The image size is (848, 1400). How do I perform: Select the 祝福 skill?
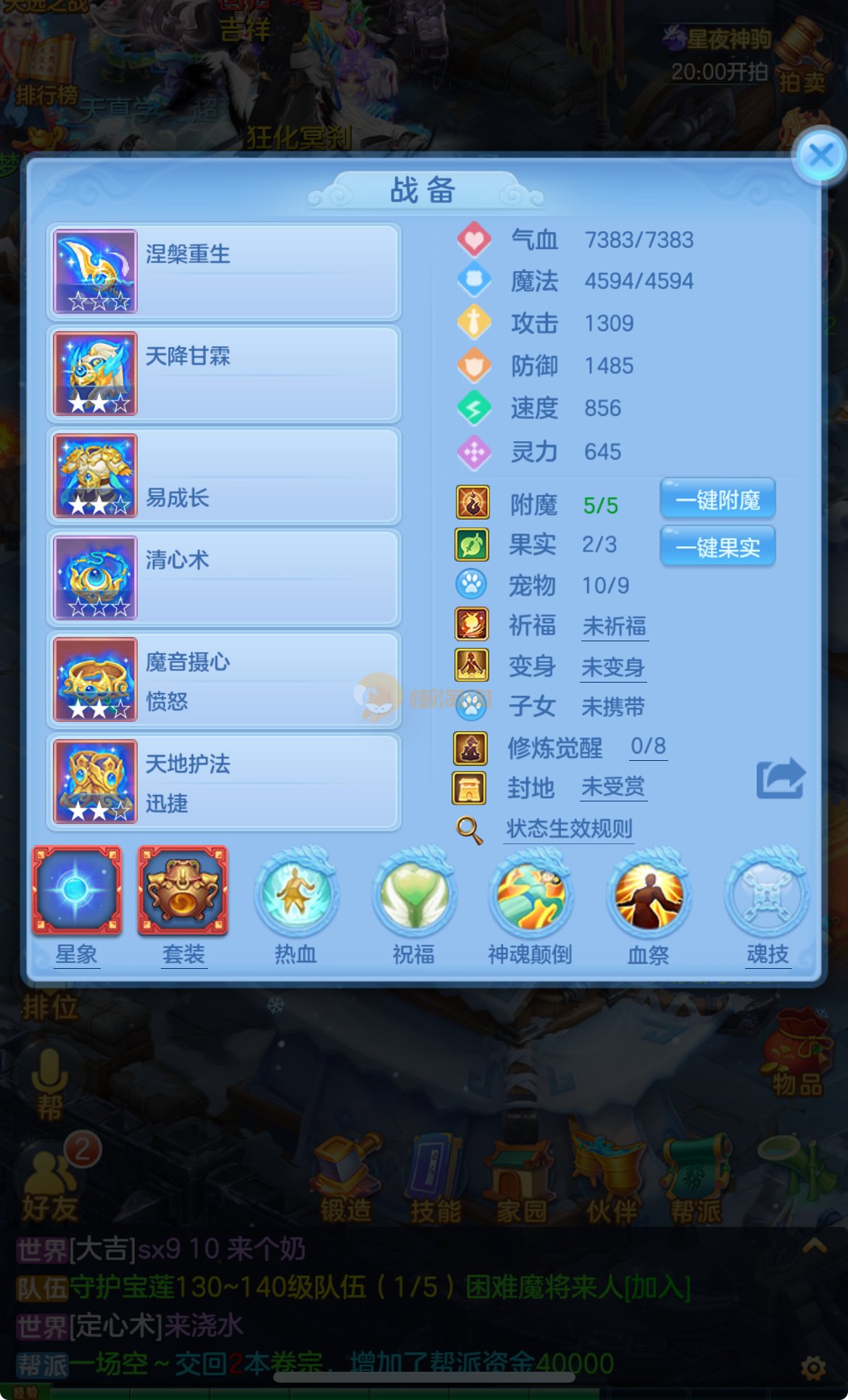pyautogui.click(x=414, y=895)
